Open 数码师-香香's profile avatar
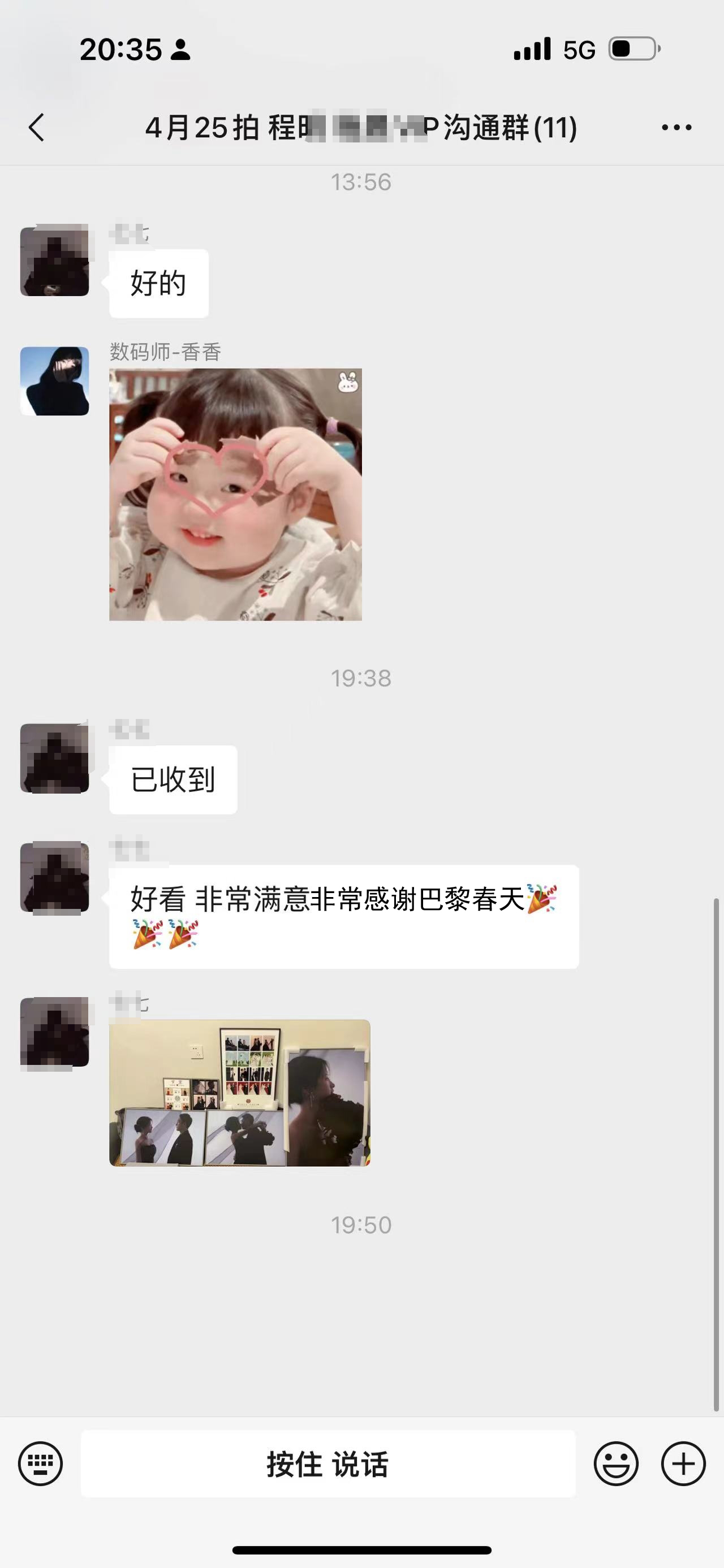724x1568 pixels. pyautogui.click(x=55, y=381)
